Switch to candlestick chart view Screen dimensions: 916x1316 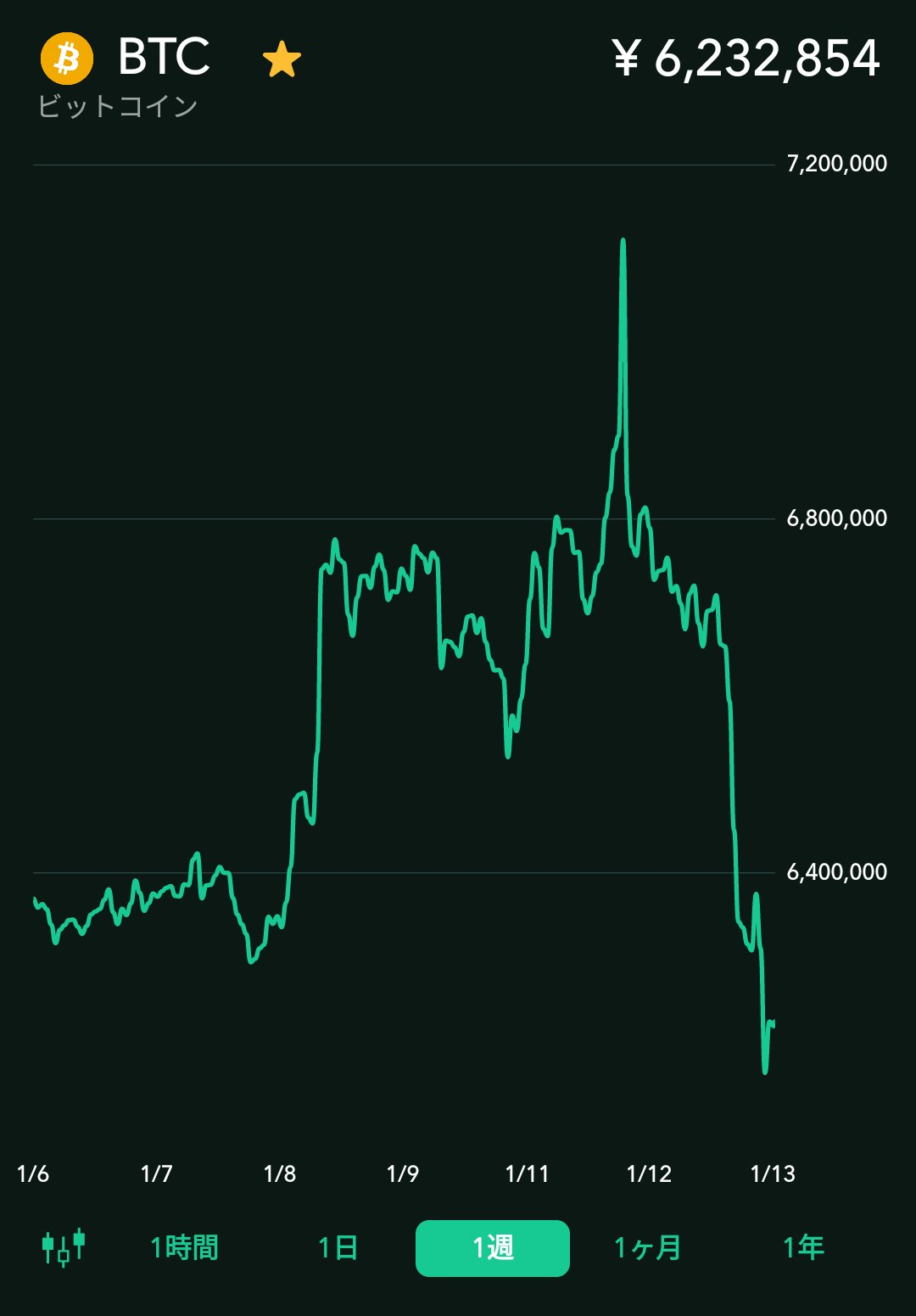pos(64,1247)
